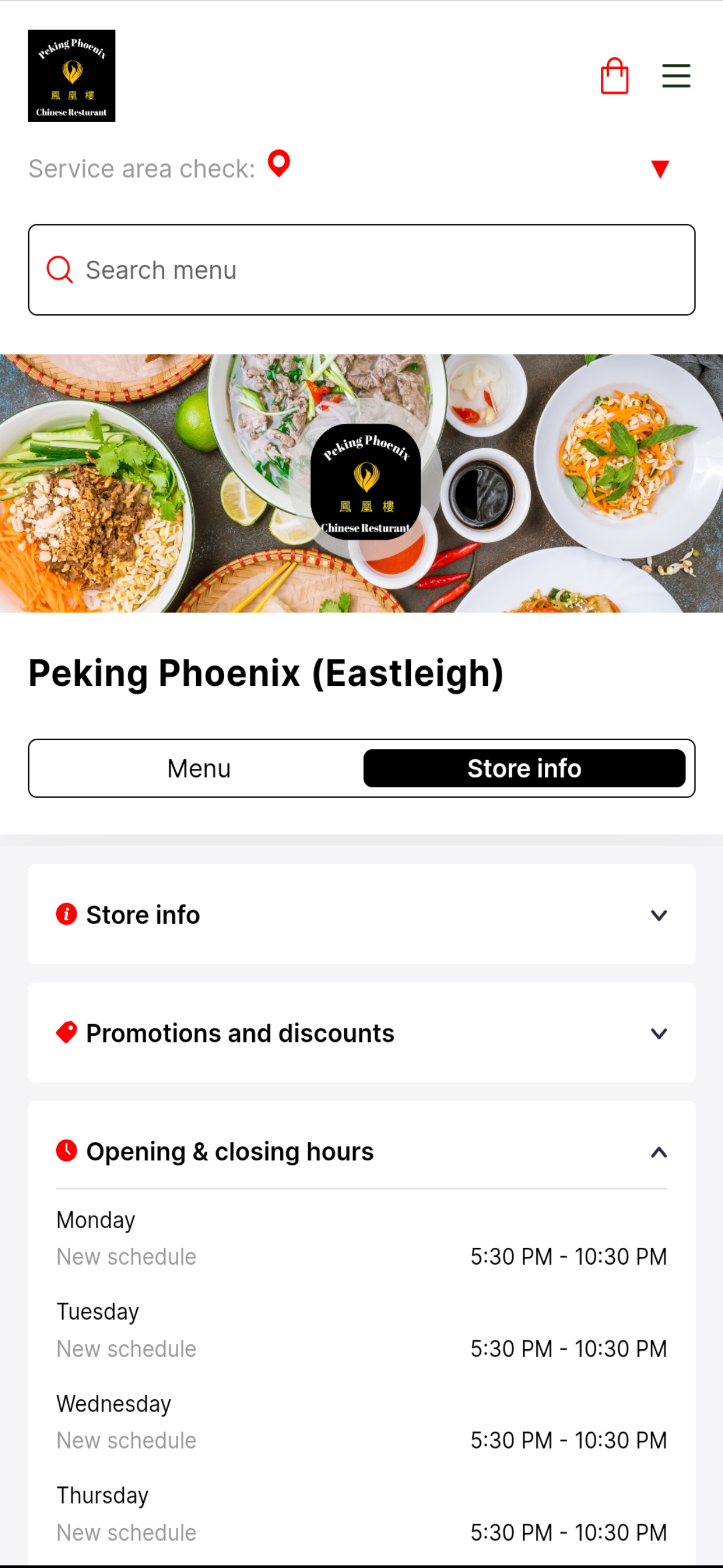Expand Promotions and discounts
The height and width of the screenshot is (1568, 723).
coord(361,1033)
